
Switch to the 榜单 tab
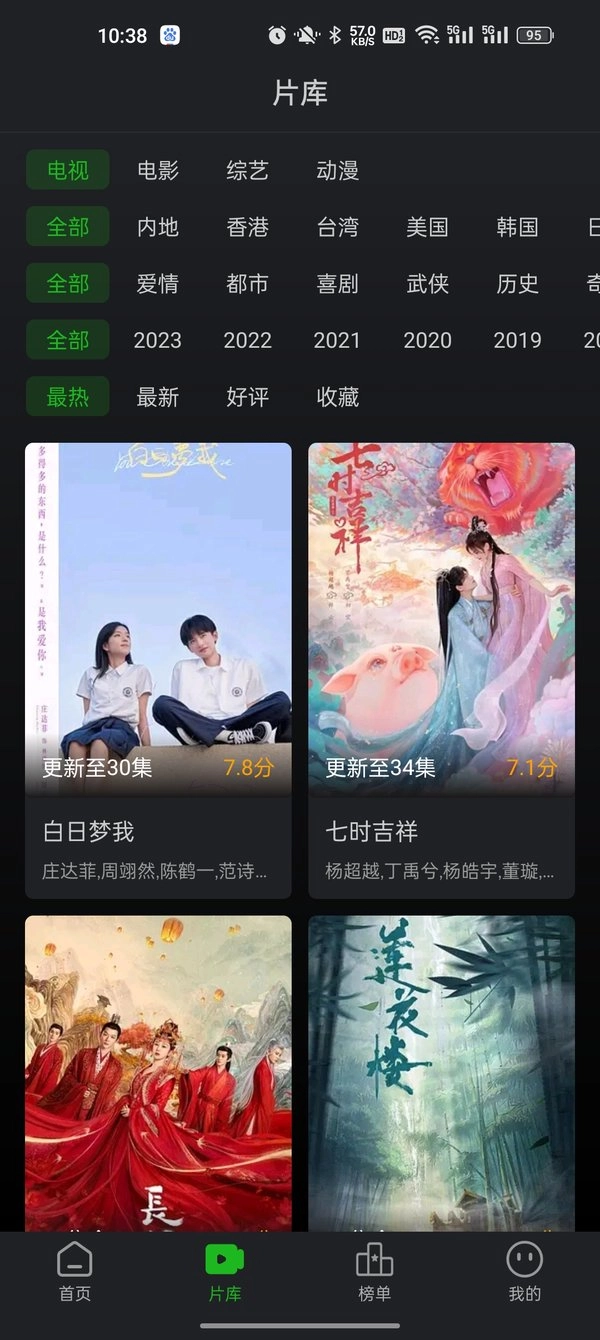tap(375, 1271)
